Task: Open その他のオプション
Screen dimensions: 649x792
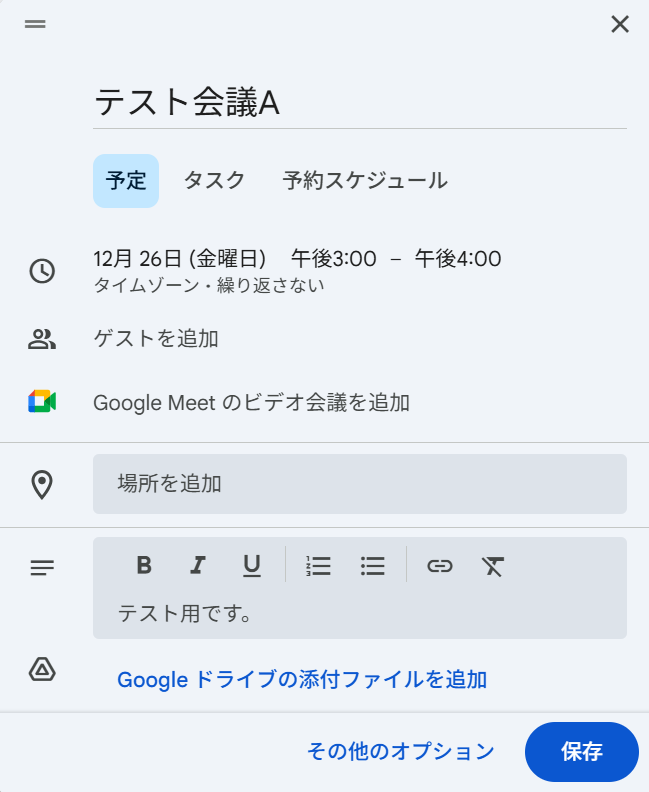Action: [x=400, y=751]
